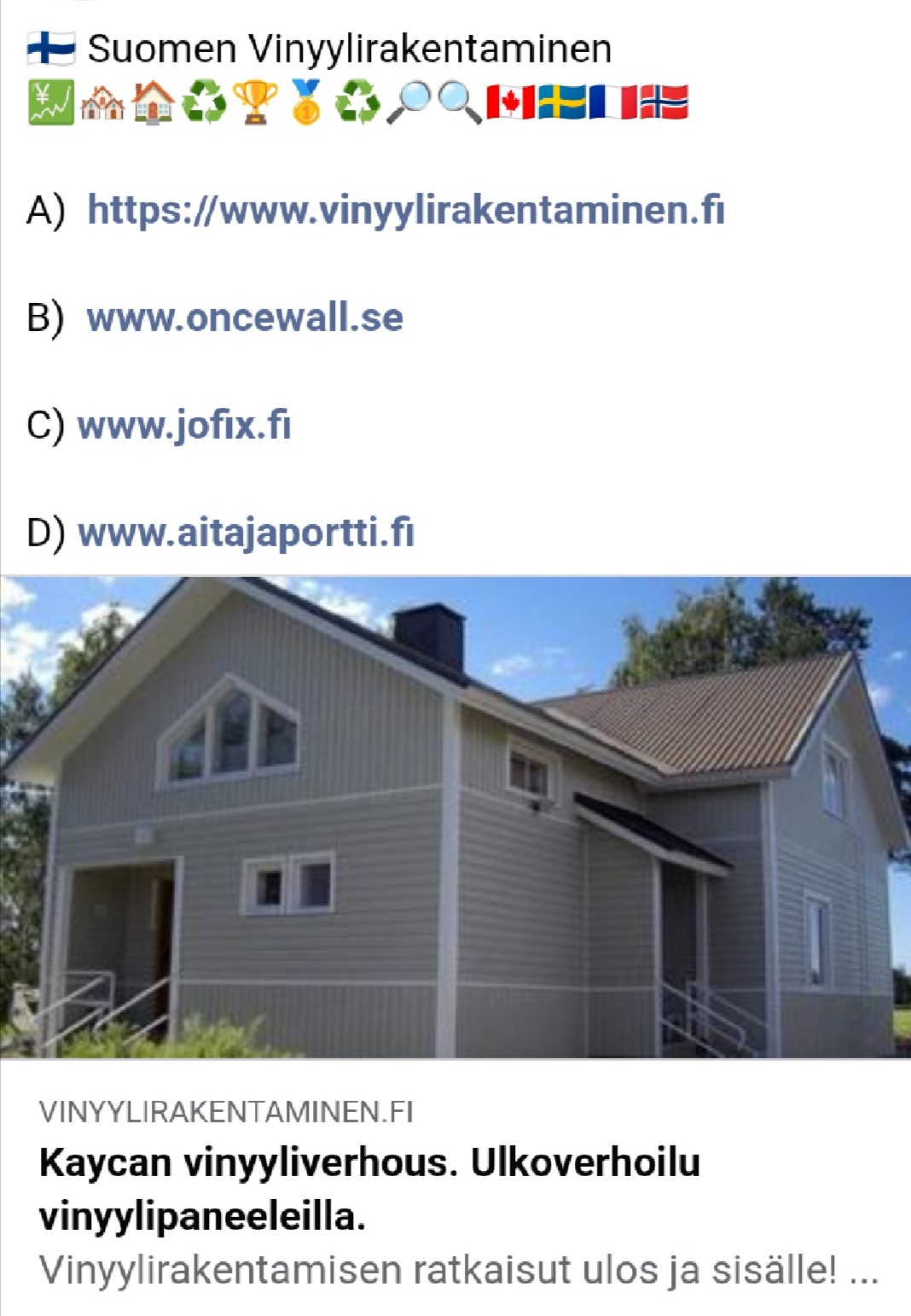Screen dimensions: 911x1316
Task: Open the www.aitajaportti.fi link
Action: (246, 533)
